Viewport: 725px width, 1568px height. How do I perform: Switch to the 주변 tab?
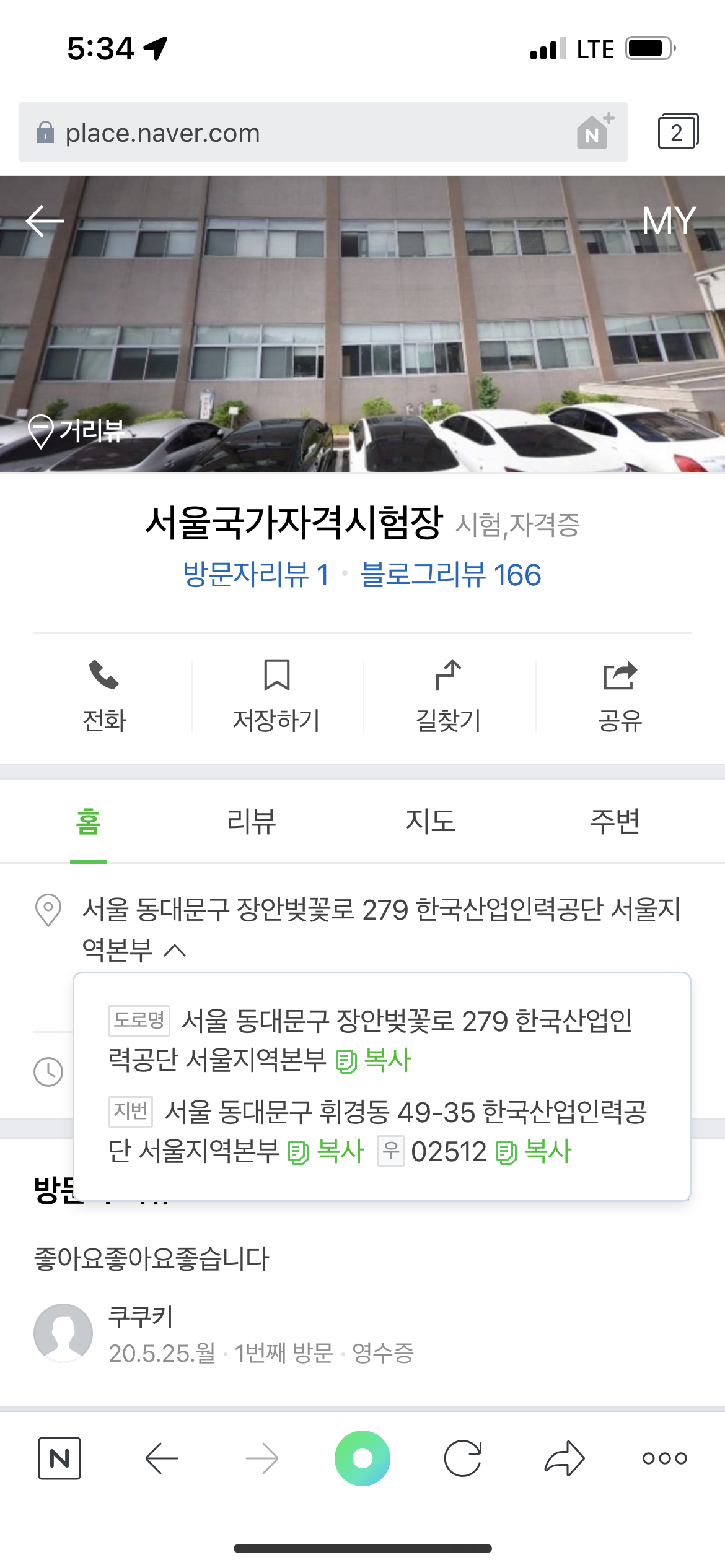(614, 822)
